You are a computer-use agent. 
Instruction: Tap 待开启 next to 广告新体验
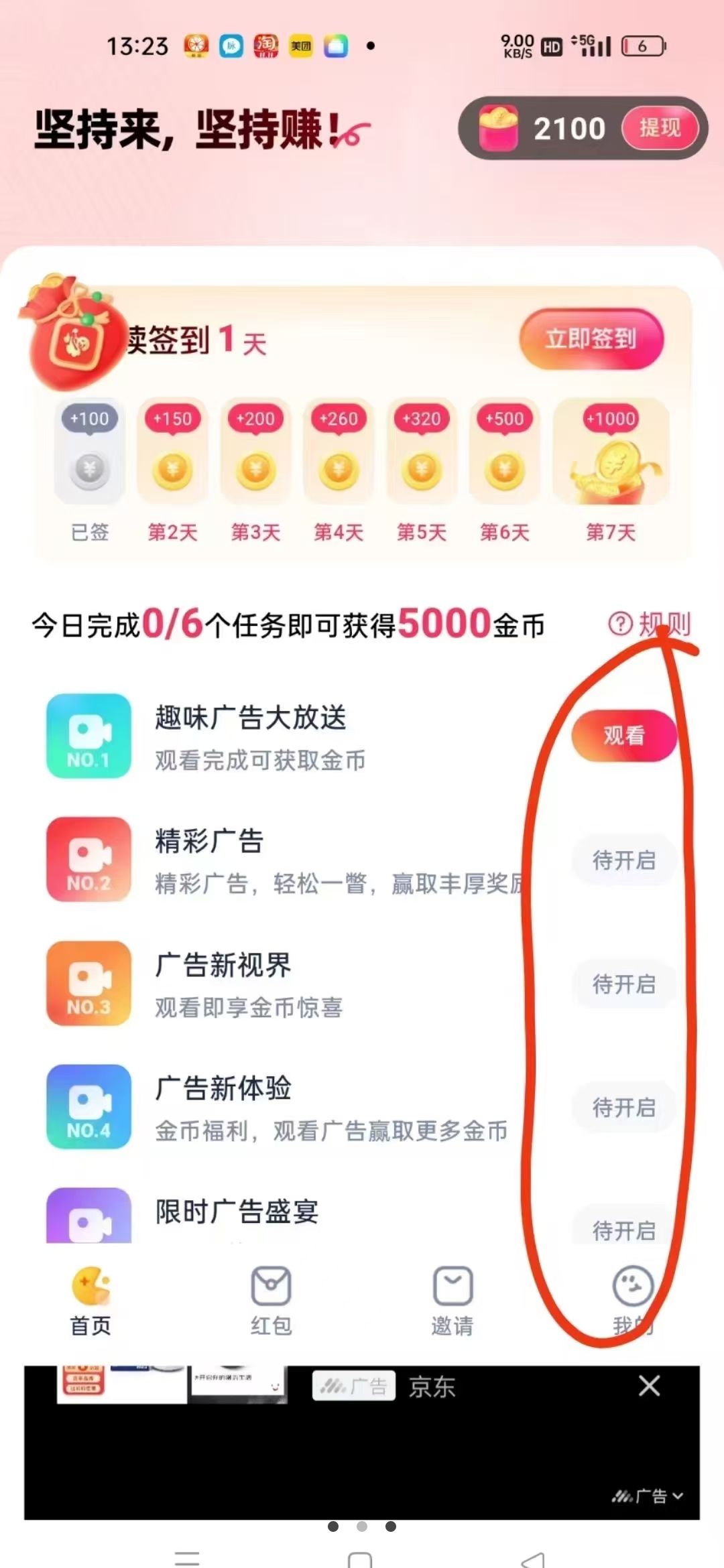pos(624,1107)
